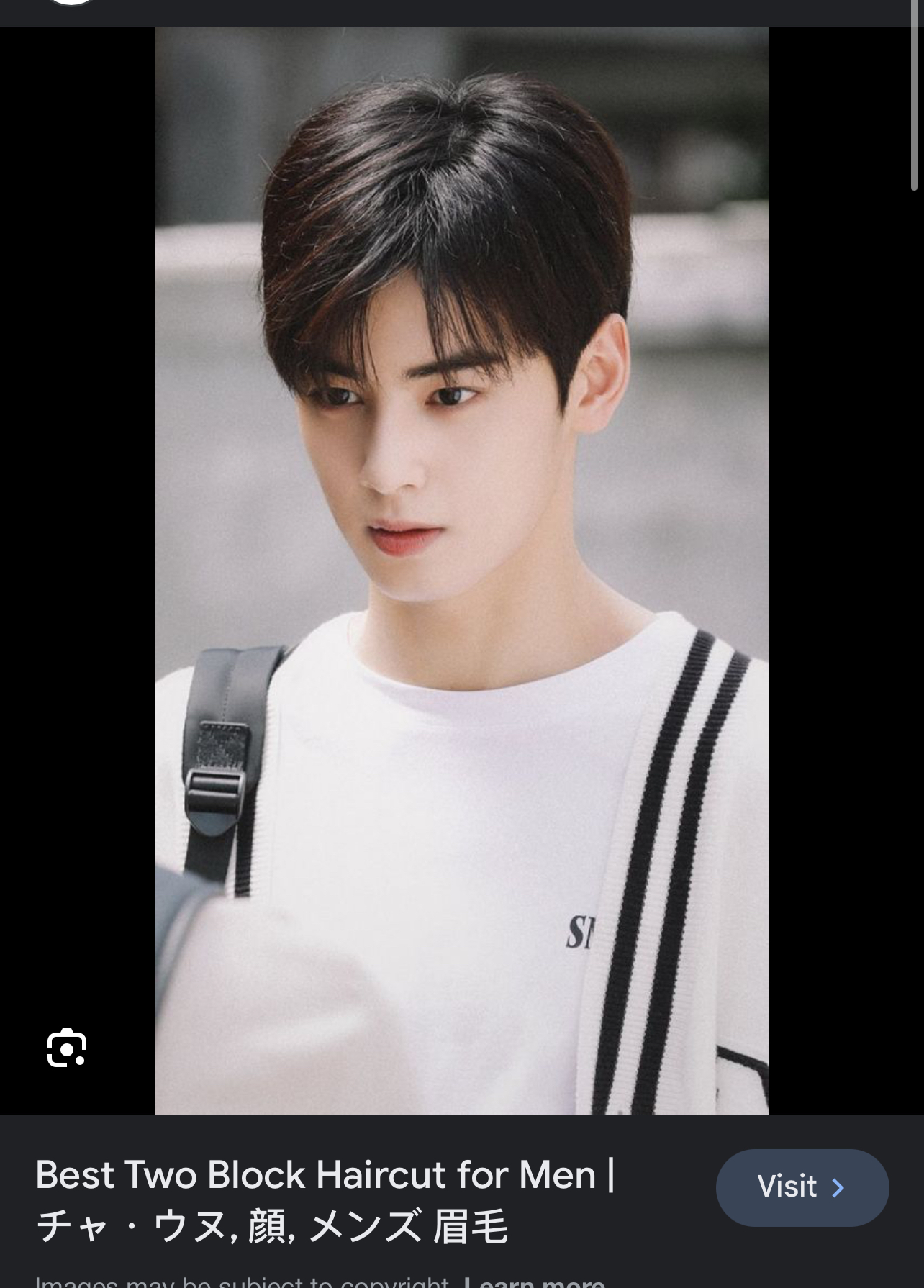Search this image with Lens icon
The width and height of the screenshot is (924, 1288).
click(x=67, y=1048)
